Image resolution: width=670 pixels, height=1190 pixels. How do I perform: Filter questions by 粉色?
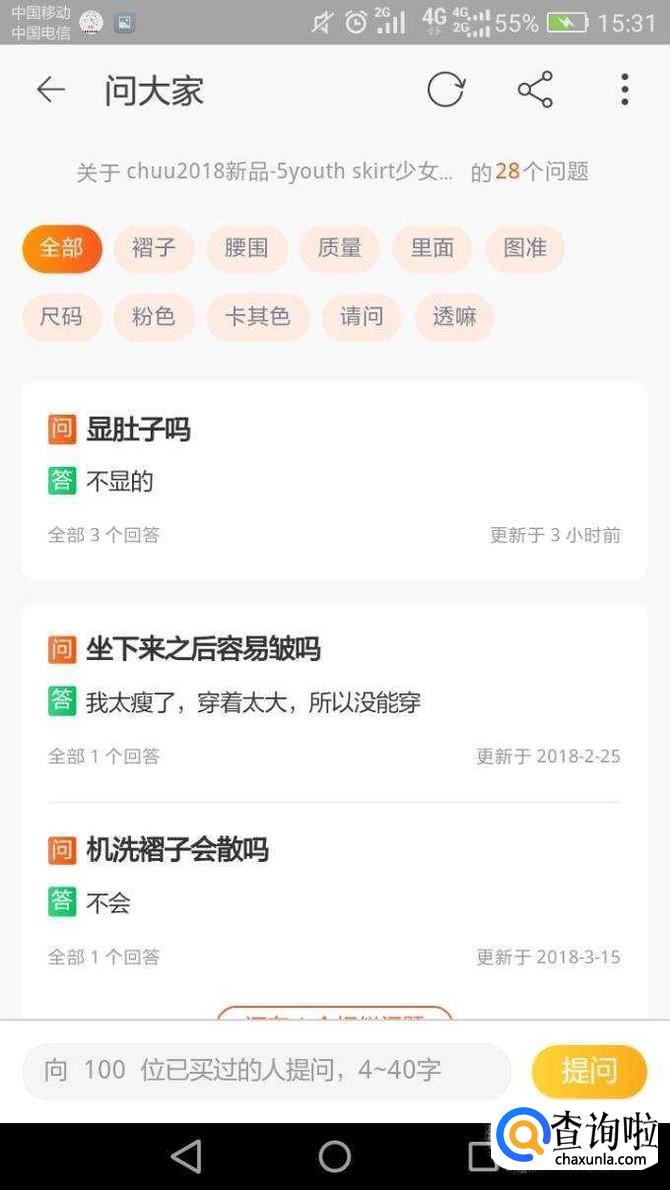coord(153,317)
